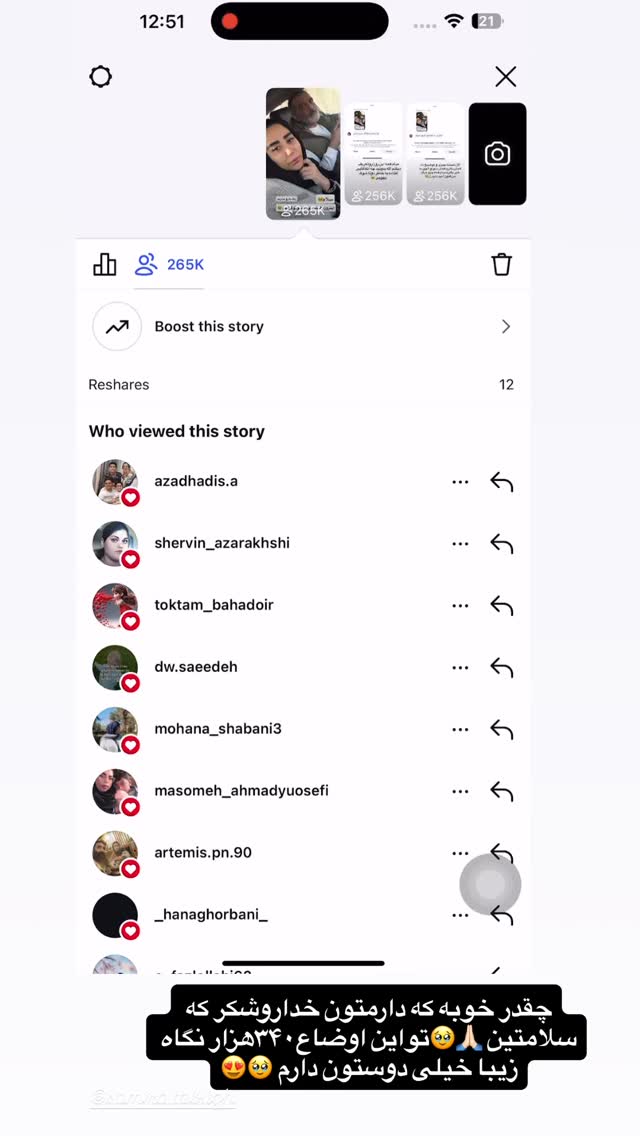The width and height of the screenshot is (640, 1136).
Task: Open more options for mohana_shabani3
Action: click(460, 729)
